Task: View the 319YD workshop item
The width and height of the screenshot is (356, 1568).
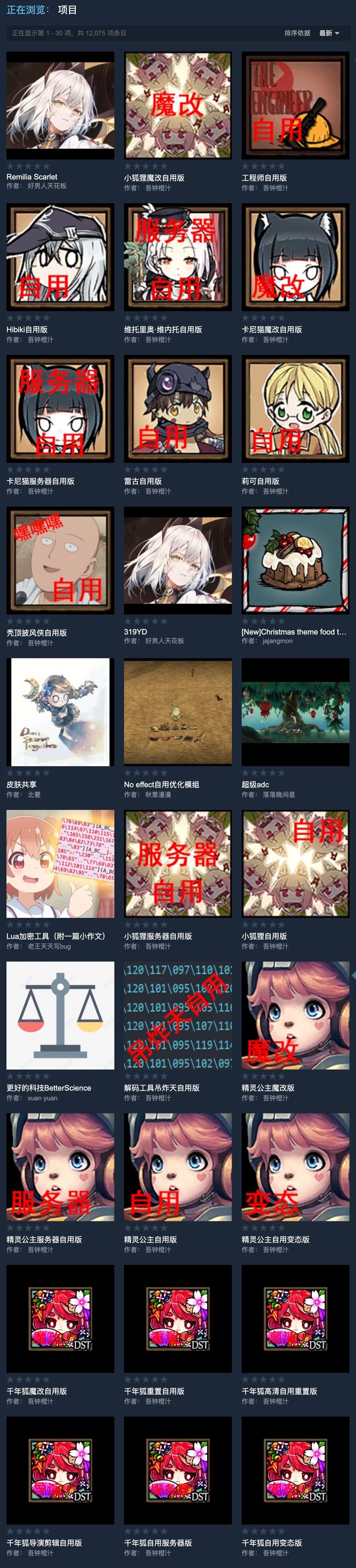Action: click(x=178, y=559)
